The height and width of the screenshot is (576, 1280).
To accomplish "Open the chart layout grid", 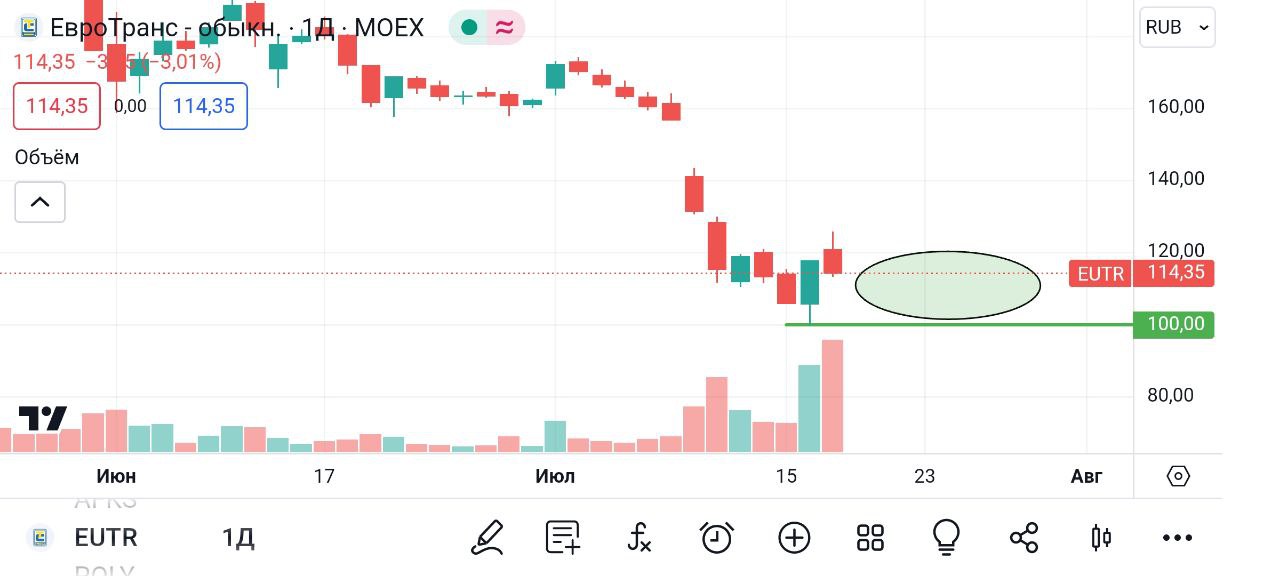I will tap(870, 538).
